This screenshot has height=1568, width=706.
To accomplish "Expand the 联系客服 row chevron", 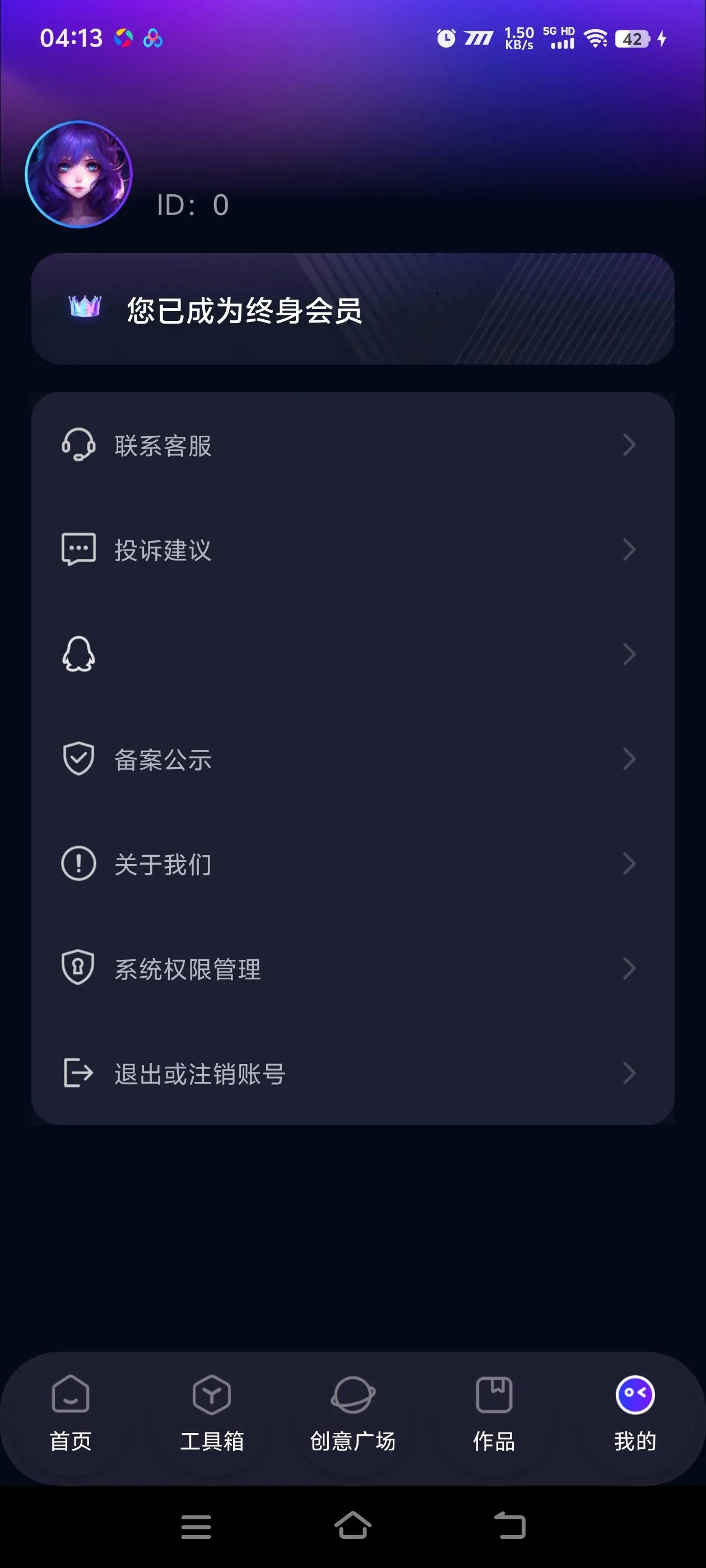I will pos(630,446).
